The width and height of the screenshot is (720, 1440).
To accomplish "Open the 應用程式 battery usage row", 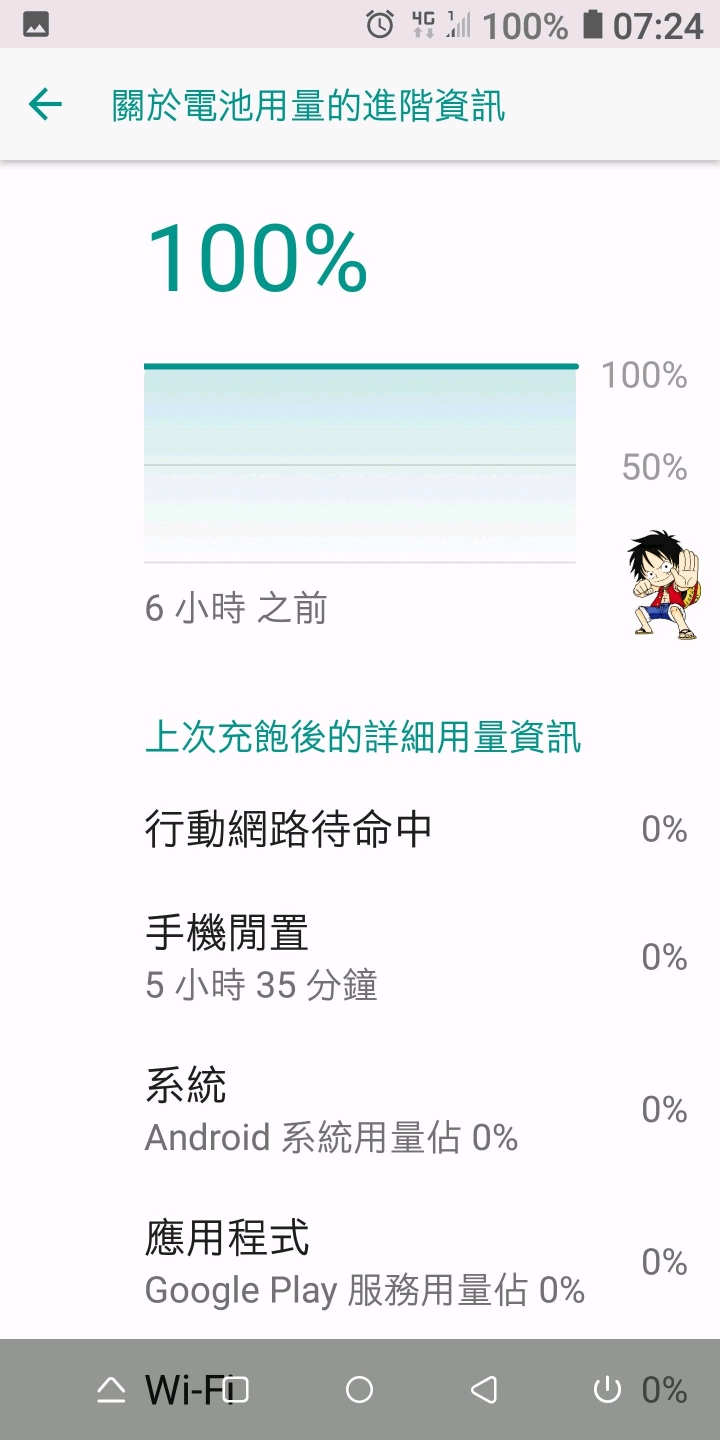I will (x=360, y=1261).
